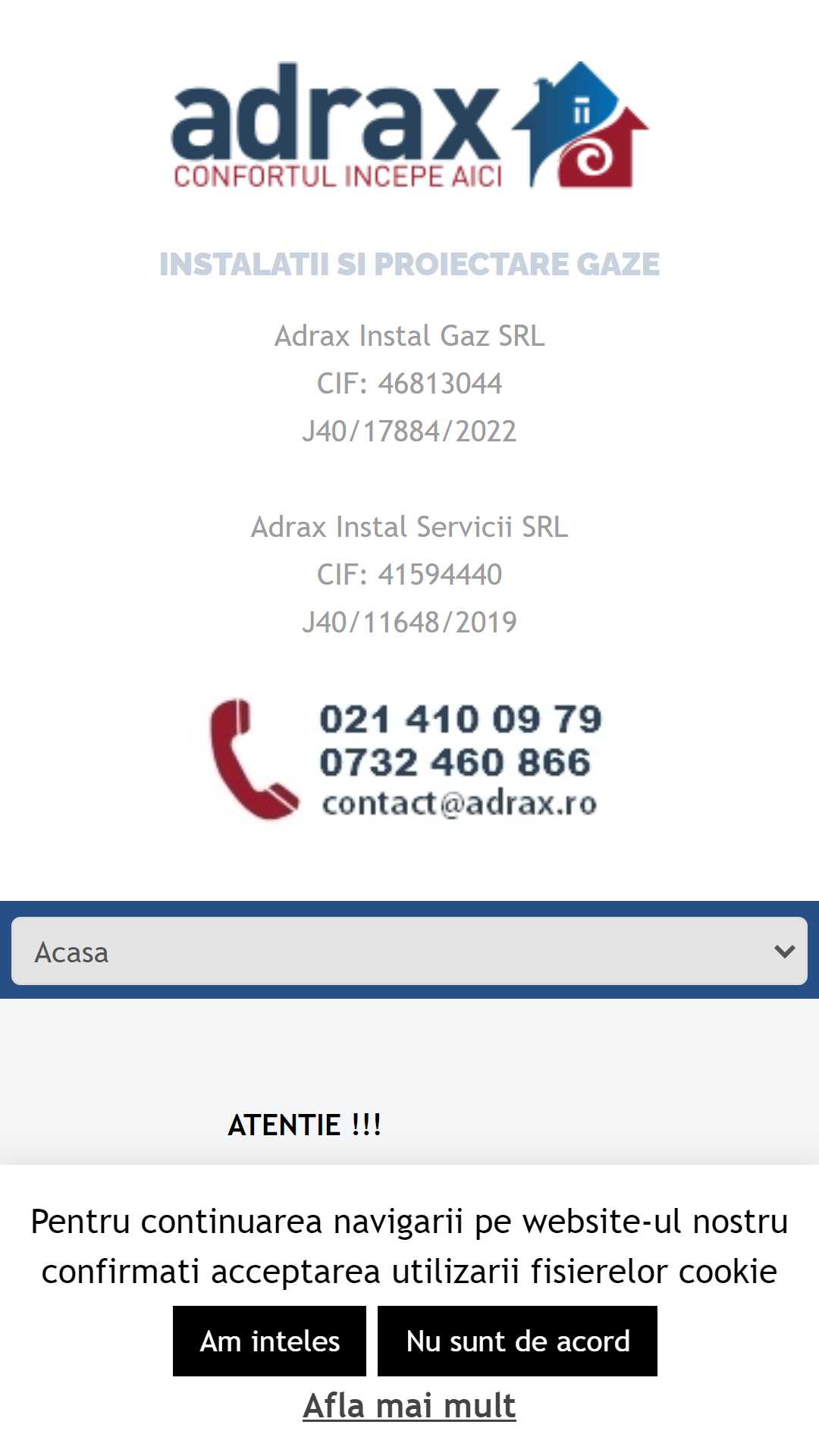The width and height of the screenshot is (819, 1456).
Task: Decline cookies with Nu sunt de acord
Action: [x=517, y=1341]
